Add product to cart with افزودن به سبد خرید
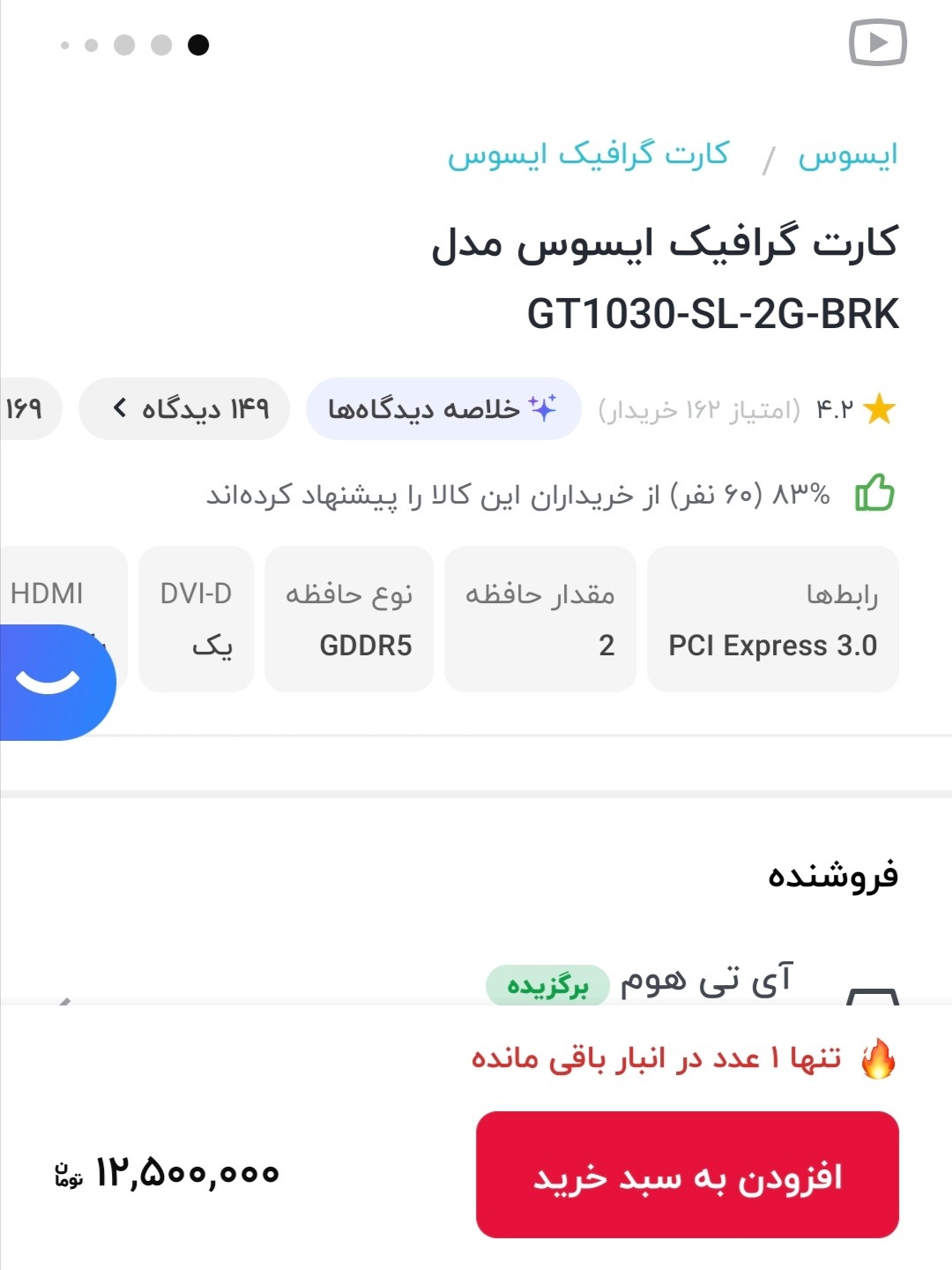 687,1175
